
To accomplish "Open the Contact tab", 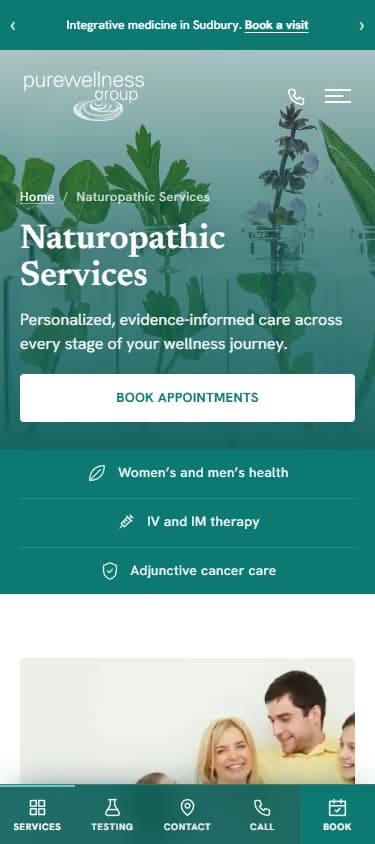I will tap(187, 815).
